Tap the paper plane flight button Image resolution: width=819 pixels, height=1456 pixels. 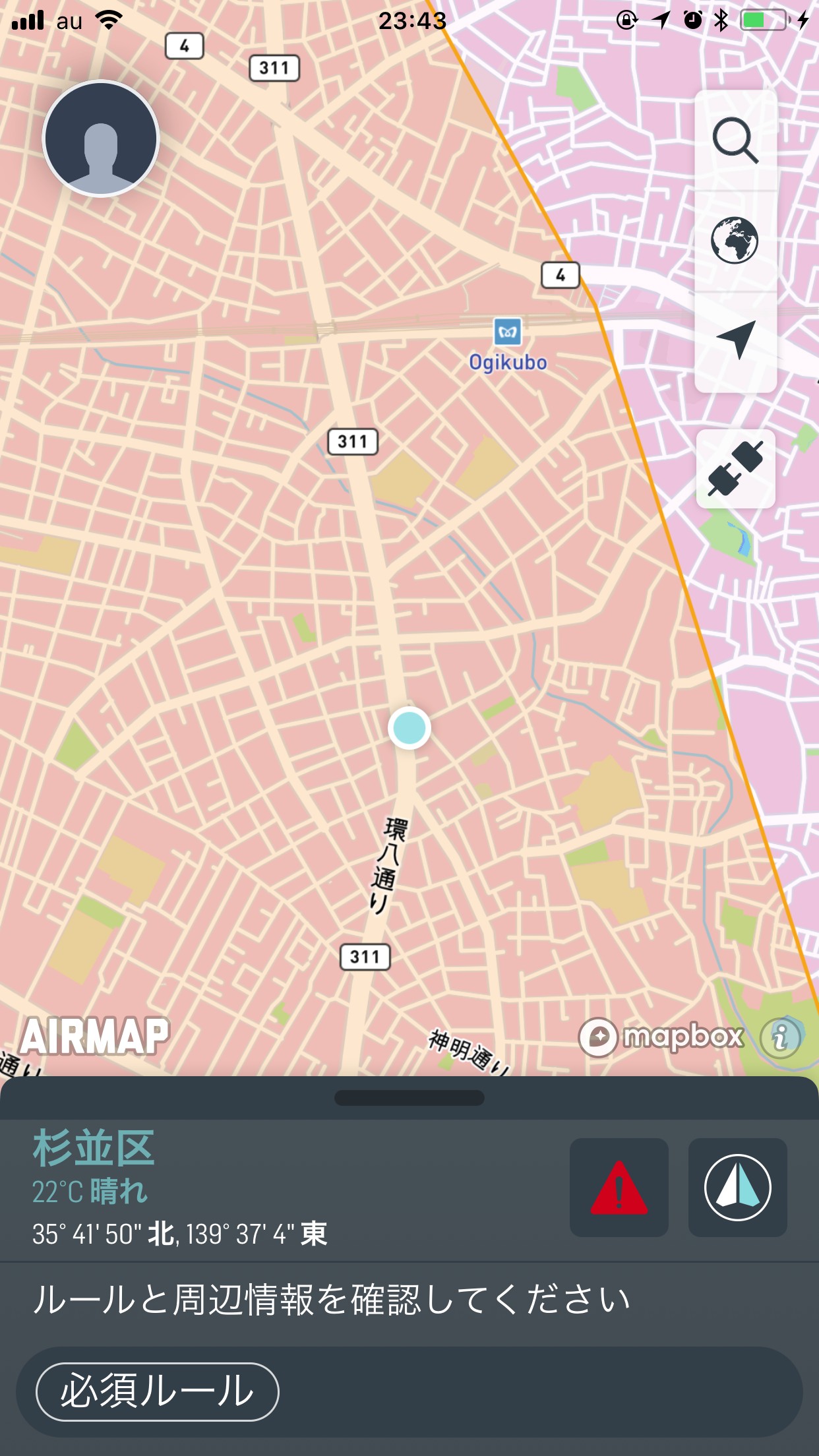[737, 1188]
